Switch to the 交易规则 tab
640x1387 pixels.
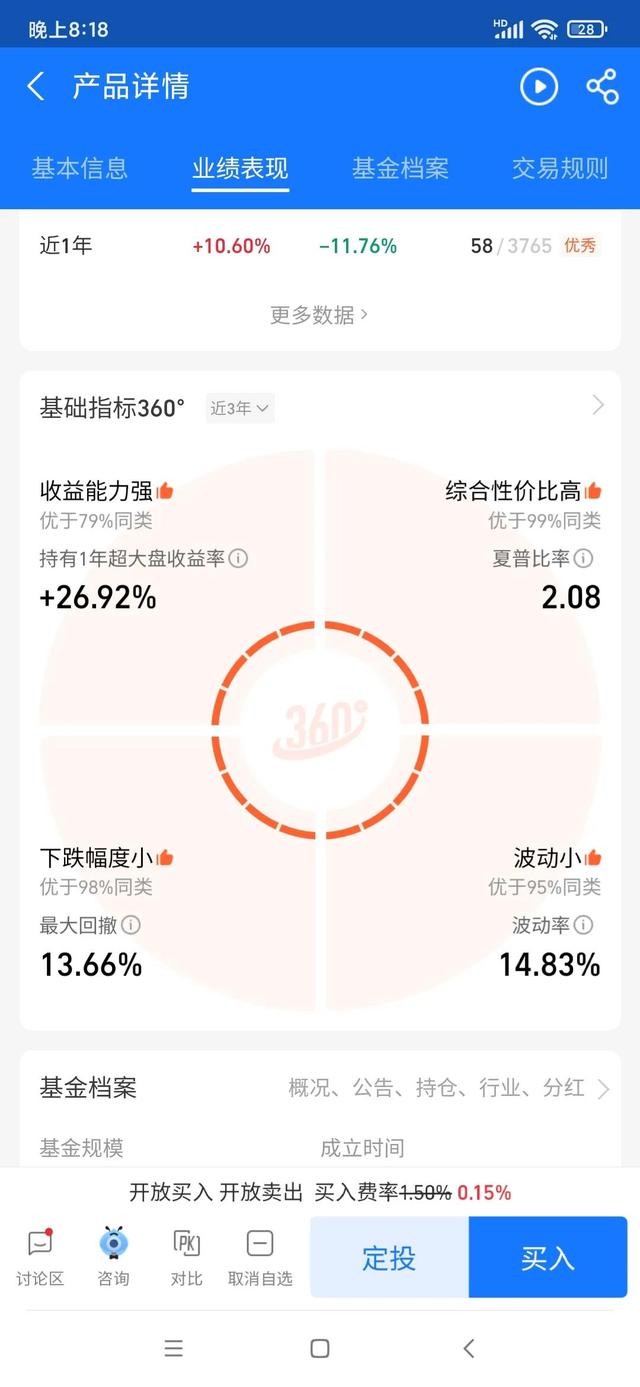point(560,168)
